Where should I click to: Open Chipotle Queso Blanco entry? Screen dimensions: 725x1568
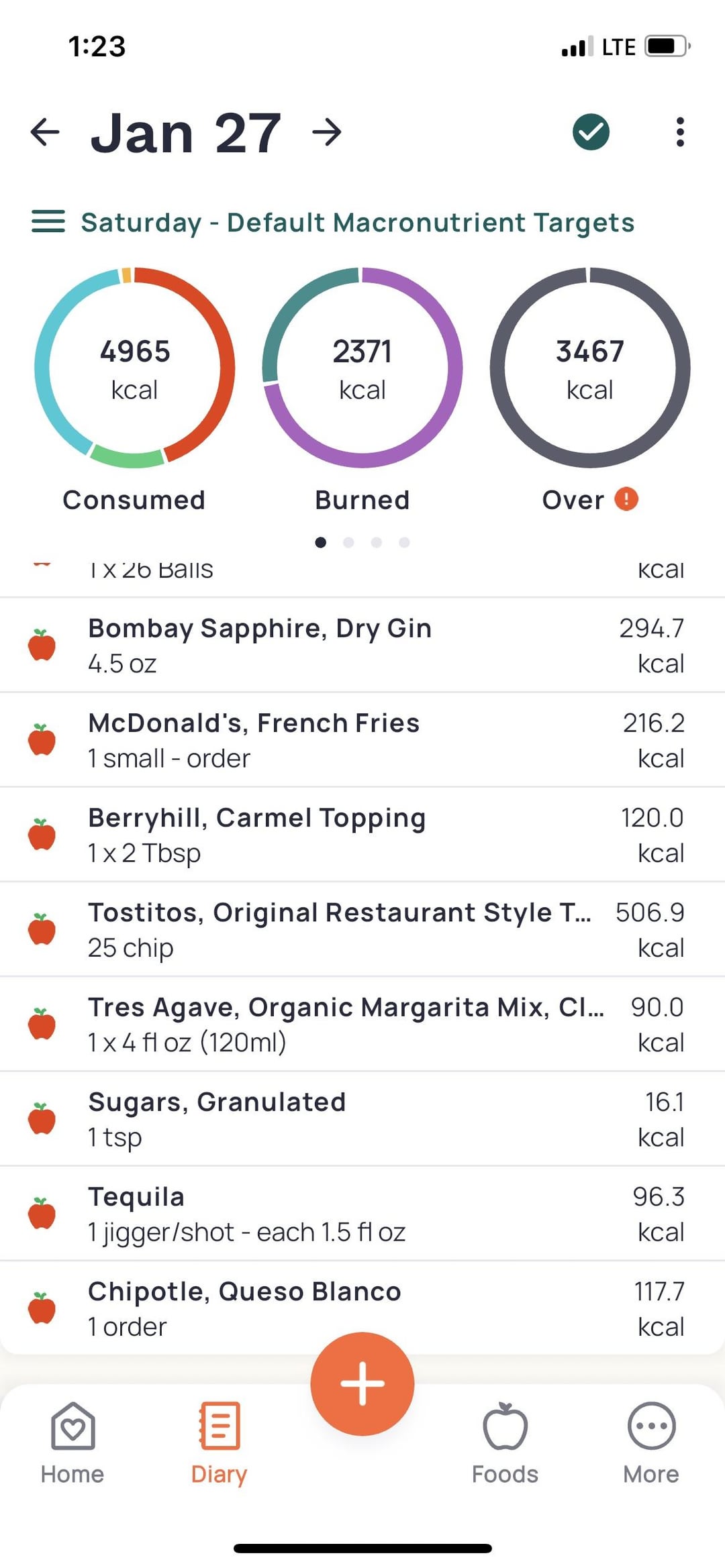pyautogui.click(x=362, y=1308)
